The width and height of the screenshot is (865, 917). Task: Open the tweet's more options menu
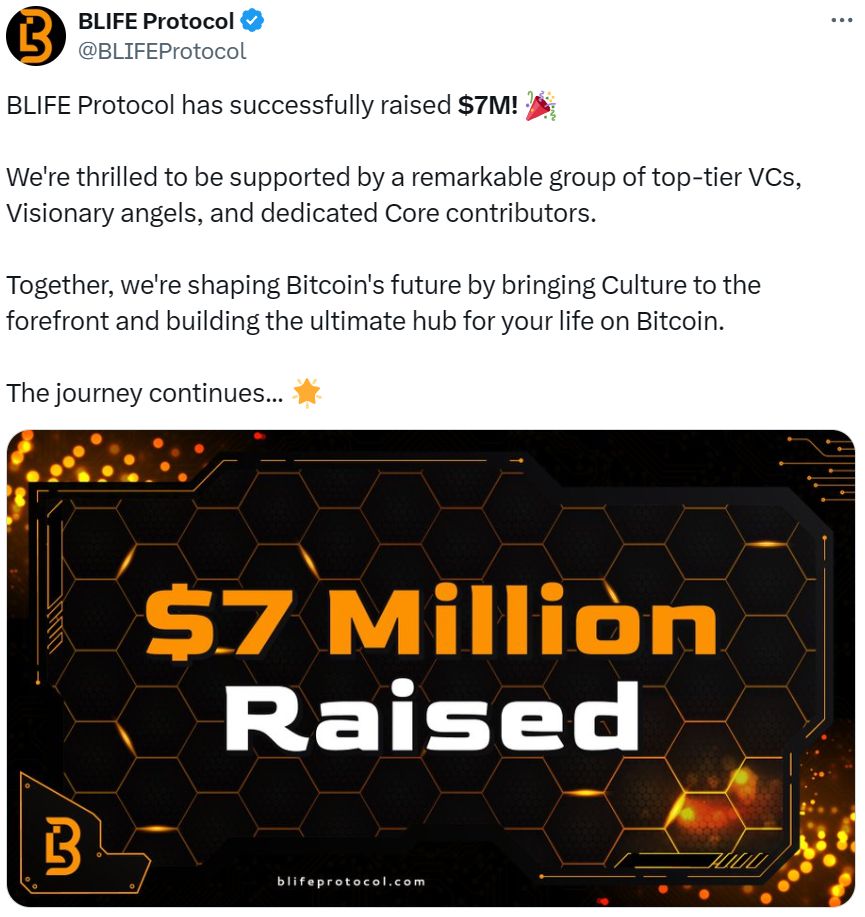pos(843,21)
